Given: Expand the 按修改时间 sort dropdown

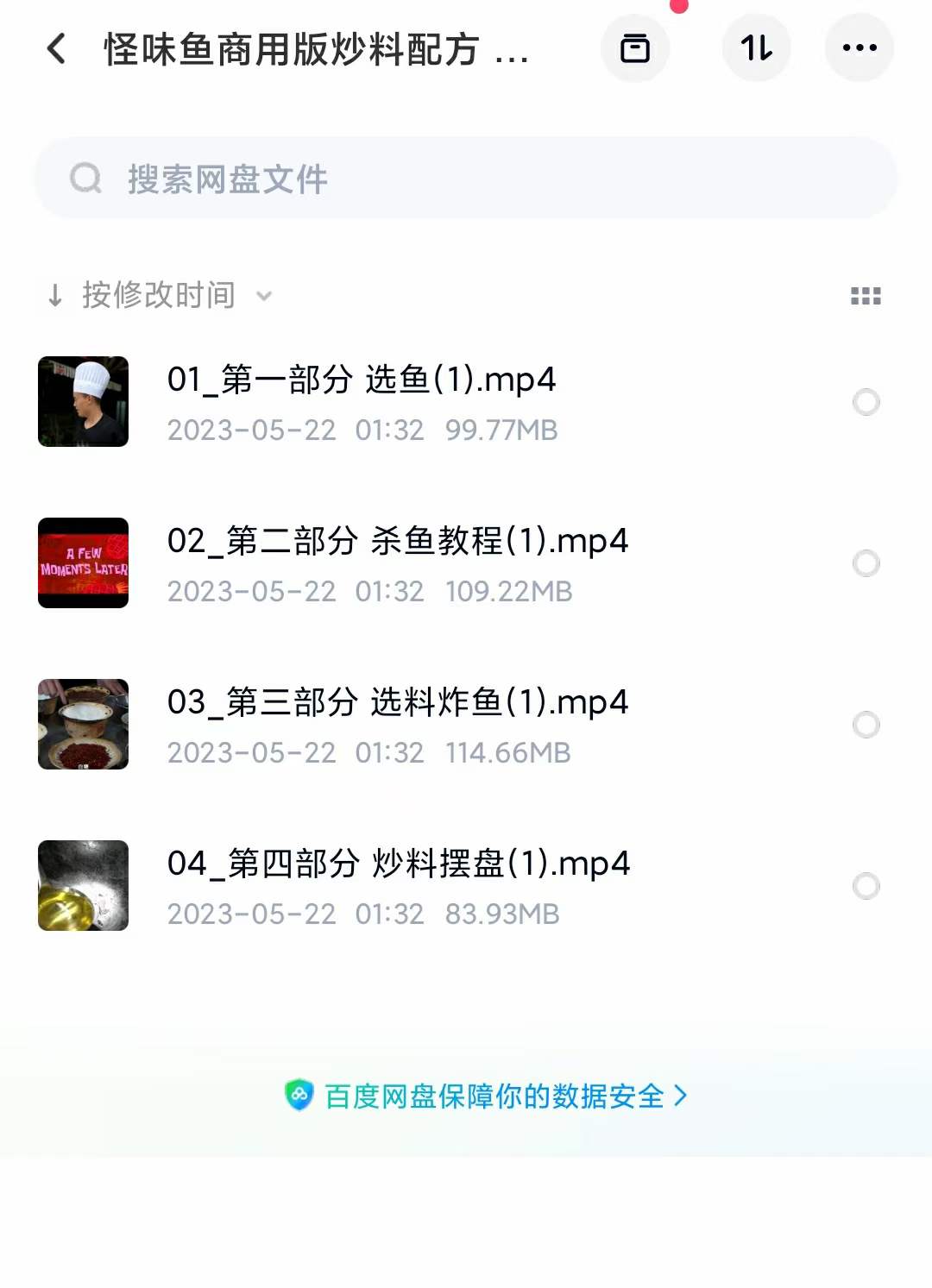Looking at the screenshot, I should click(x=264, y=296).
